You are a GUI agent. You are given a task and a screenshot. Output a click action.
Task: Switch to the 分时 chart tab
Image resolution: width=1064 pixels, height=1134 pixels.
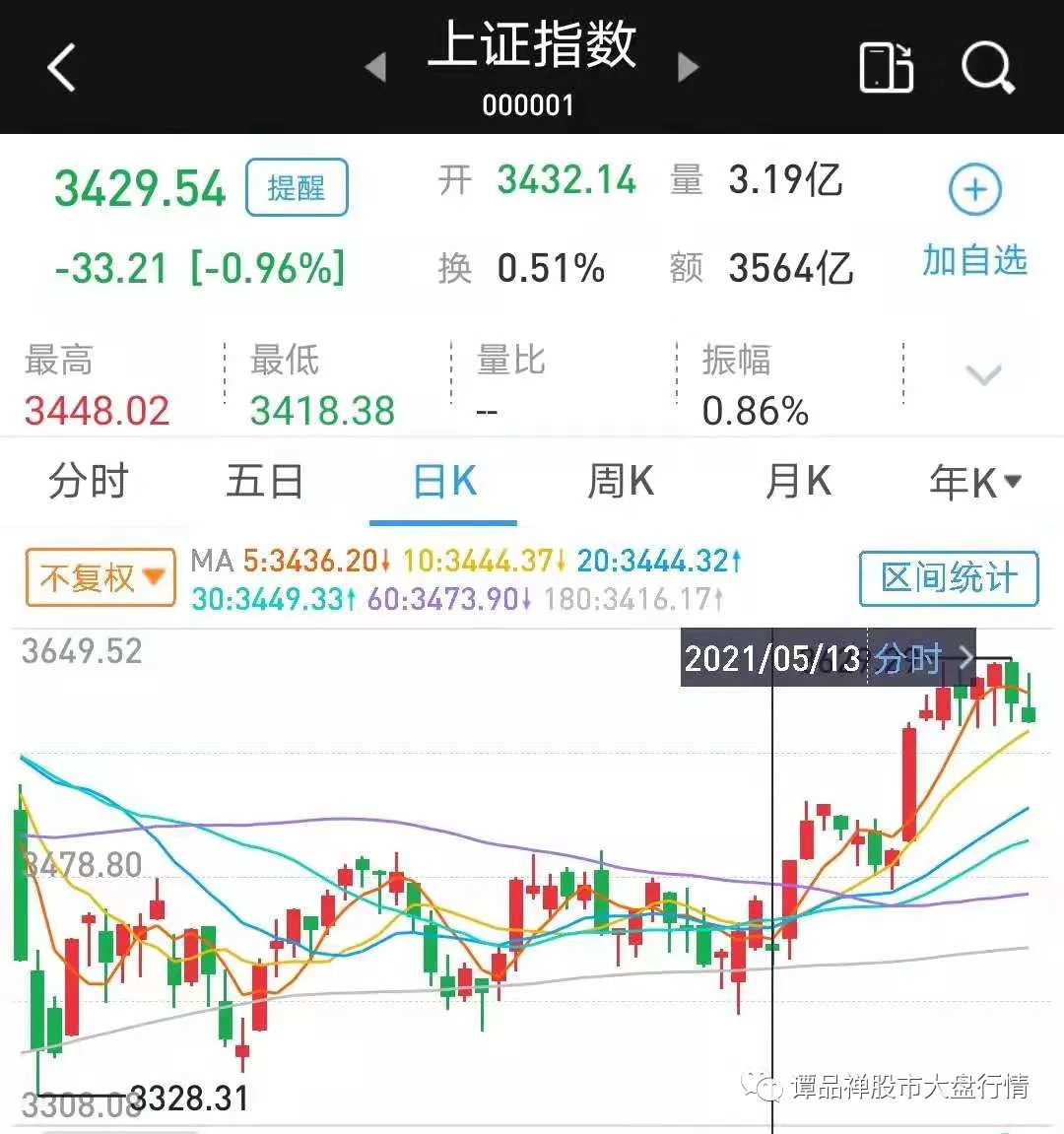[89, 482]
